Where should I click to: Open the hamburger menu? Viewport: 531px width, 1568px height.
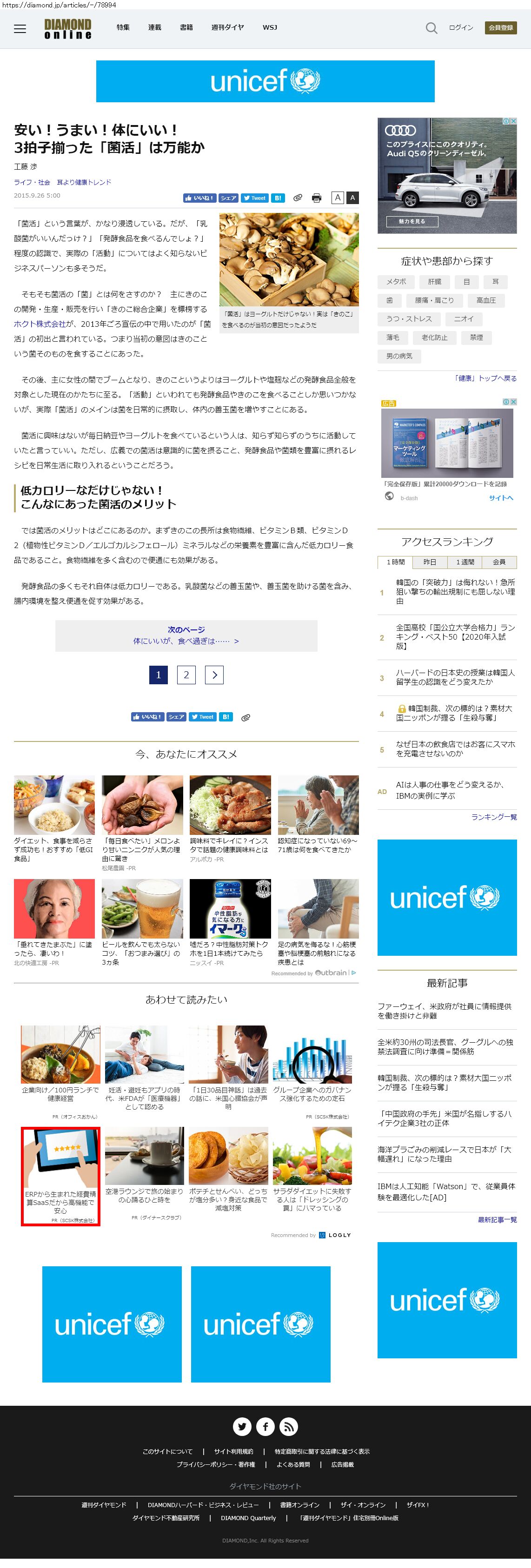point(20,29)
